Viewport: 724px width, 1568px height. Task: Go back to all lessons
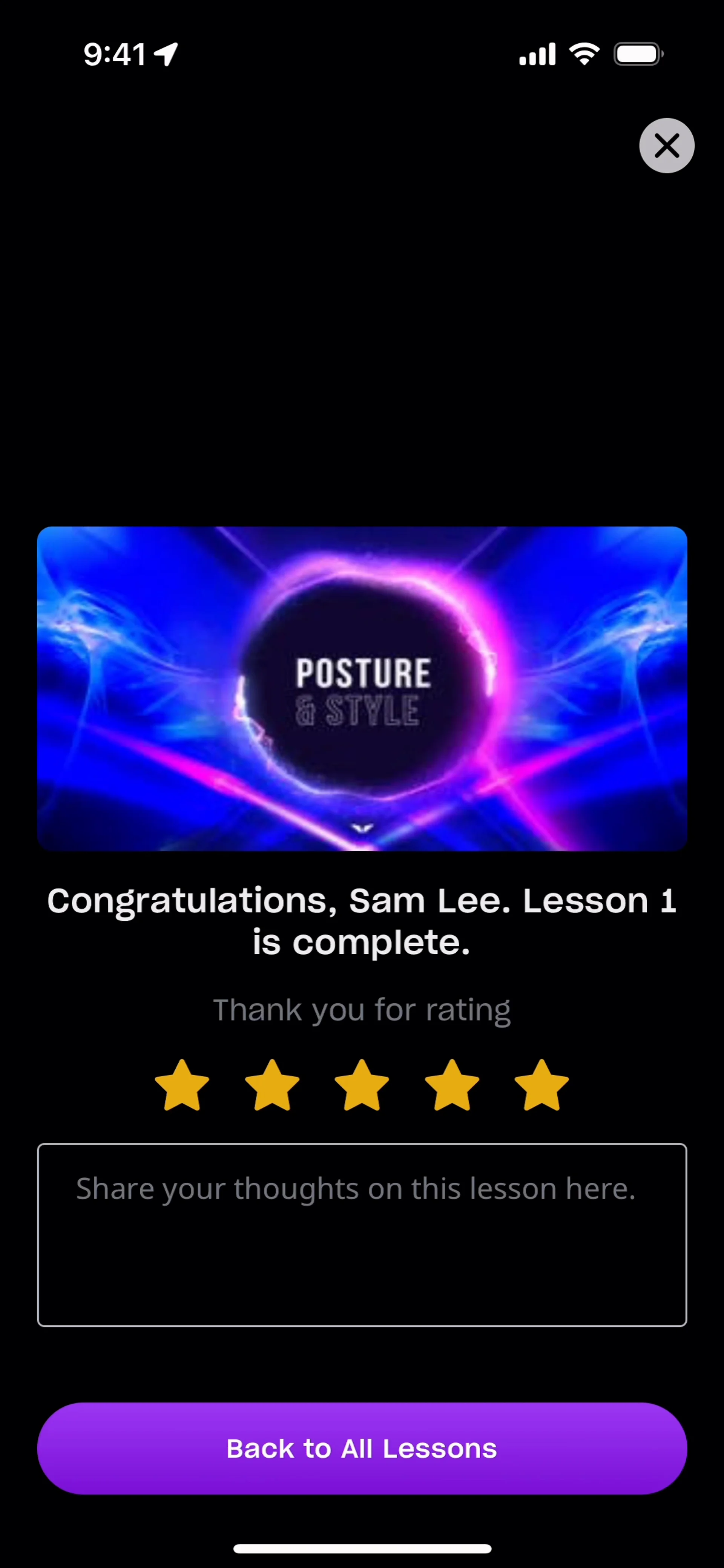(362, 1449)
